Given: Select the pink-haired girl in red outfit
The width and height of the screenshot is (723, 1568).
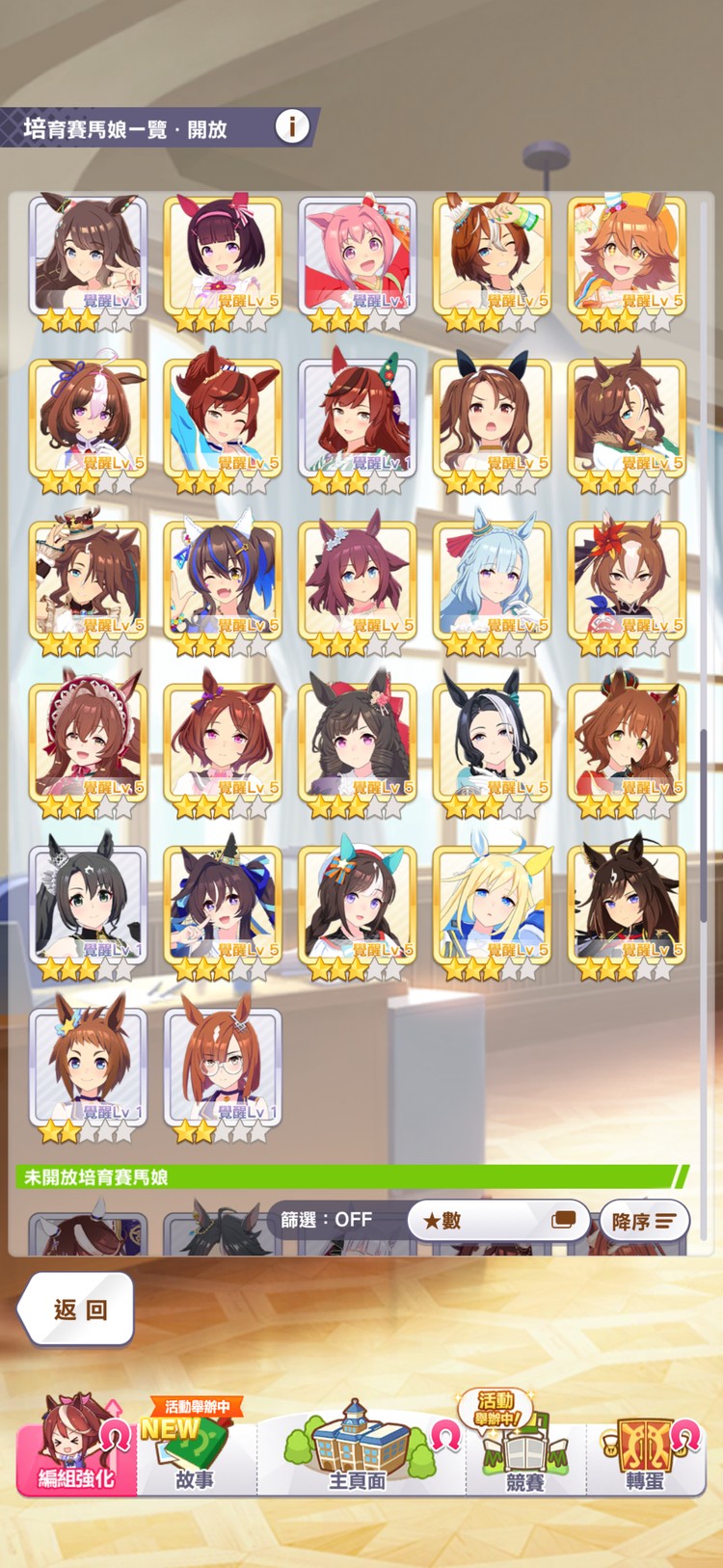Looking at the screenshot, I should [358, 257].
